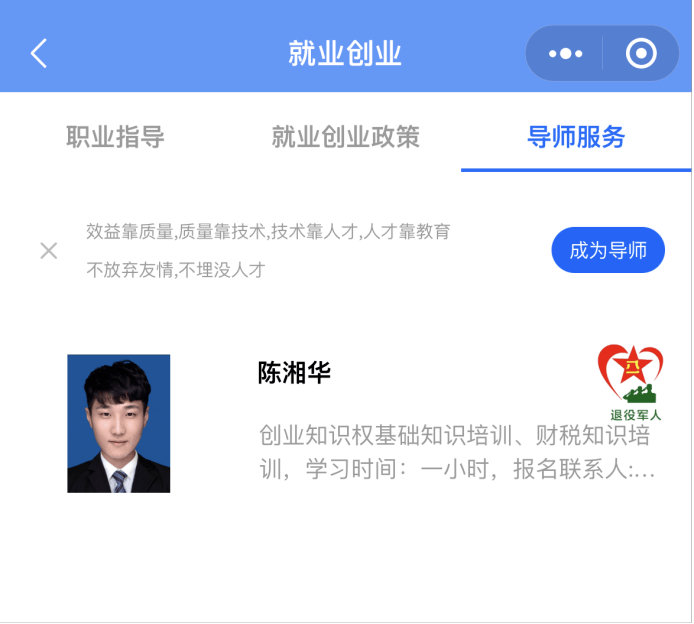Select the 导师服务 tab
Screen dimensions: 694x624
576,137
